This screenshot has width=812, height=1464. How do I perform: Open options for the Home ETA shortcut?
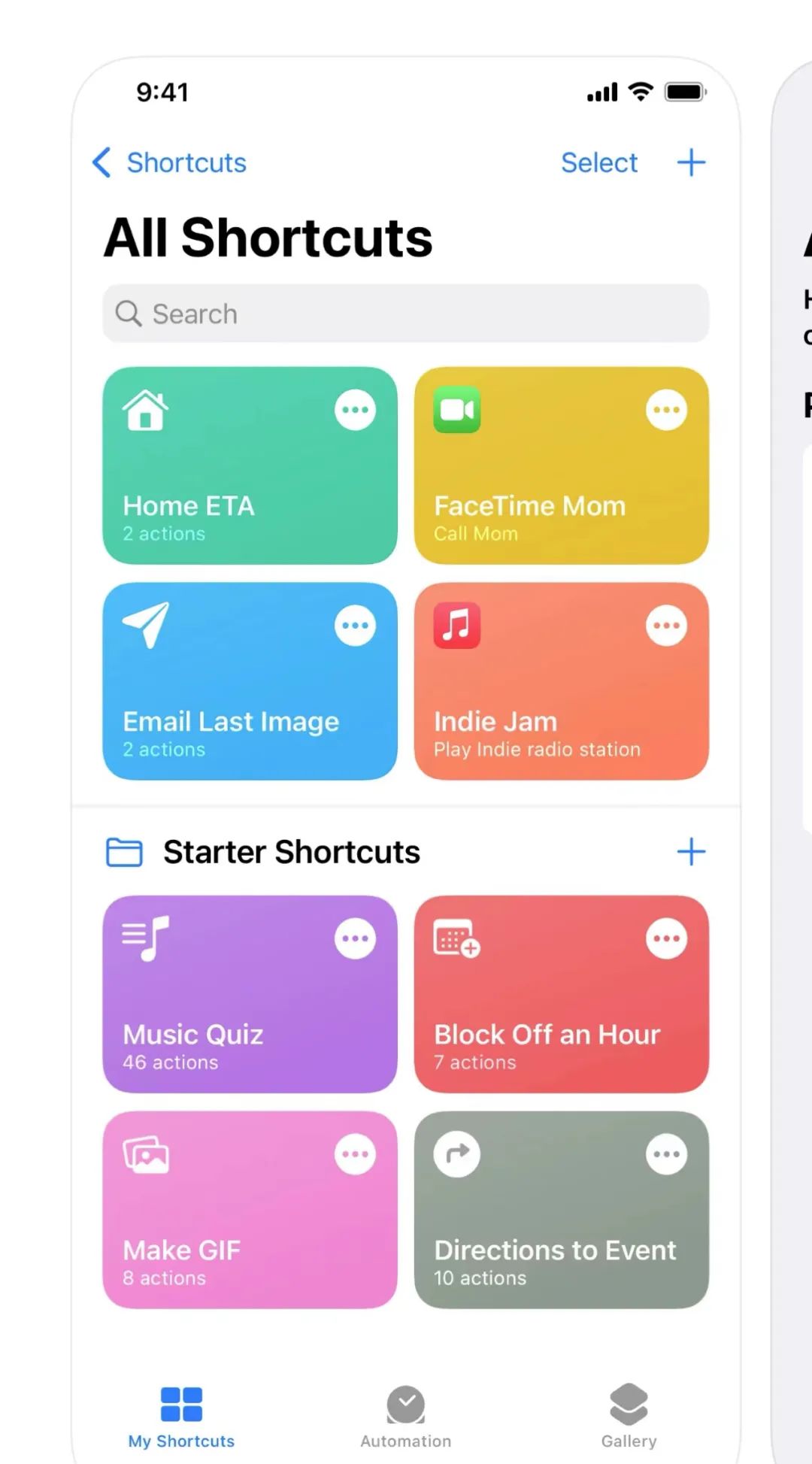pyautogui.click(x=355, y=408)
